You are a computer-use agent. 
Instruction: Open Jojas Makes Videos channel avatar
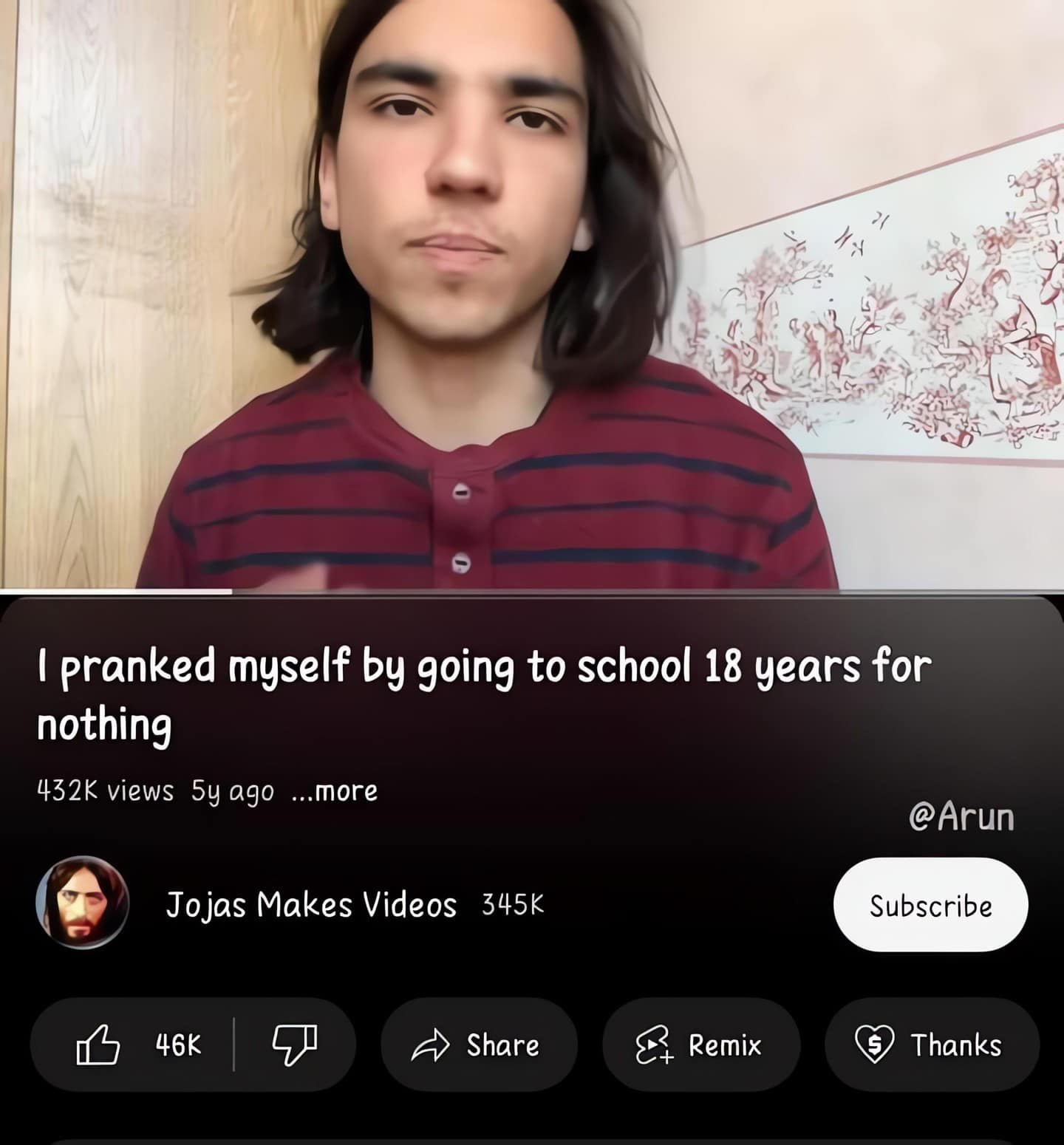82,903
